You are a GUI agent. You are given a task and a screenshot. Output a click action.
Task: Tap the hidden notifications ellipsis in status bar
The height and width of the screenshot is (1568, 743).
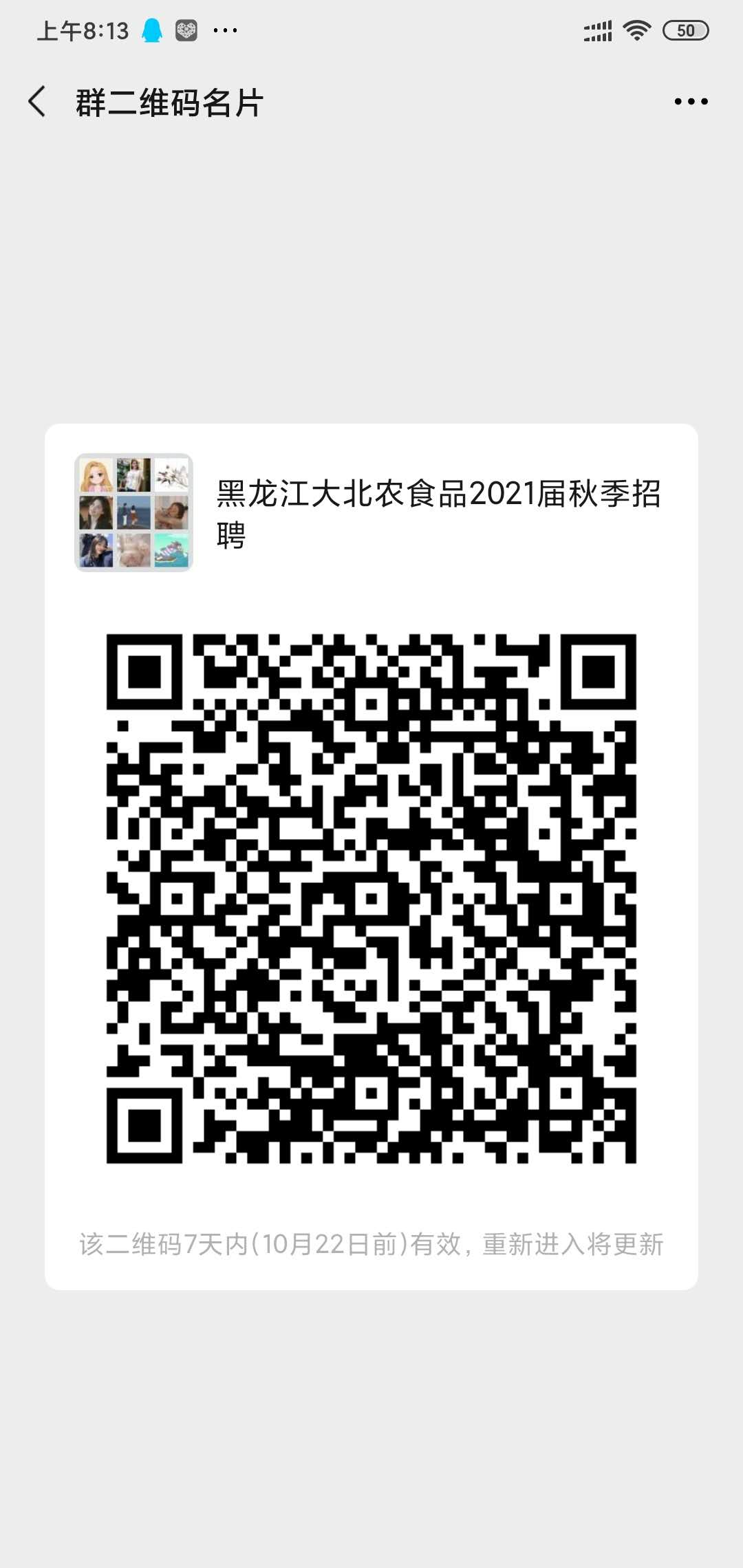click(227, 30)
